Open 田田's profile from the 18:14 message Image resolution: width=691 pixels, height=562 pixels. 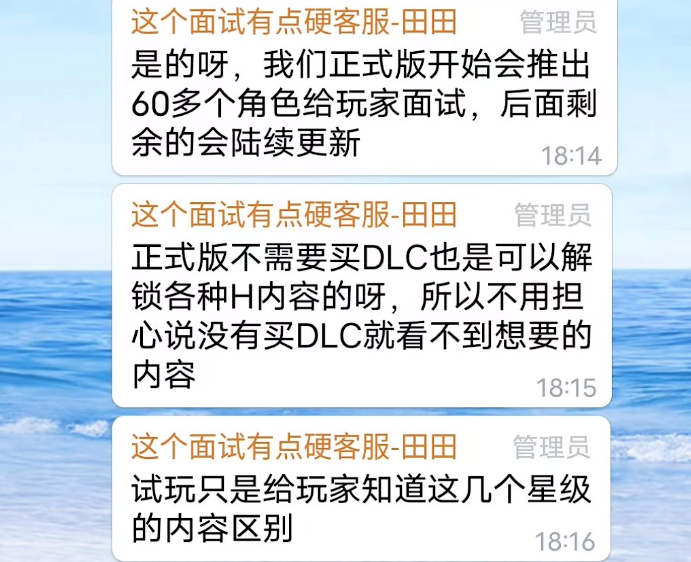tap(294, 19)
